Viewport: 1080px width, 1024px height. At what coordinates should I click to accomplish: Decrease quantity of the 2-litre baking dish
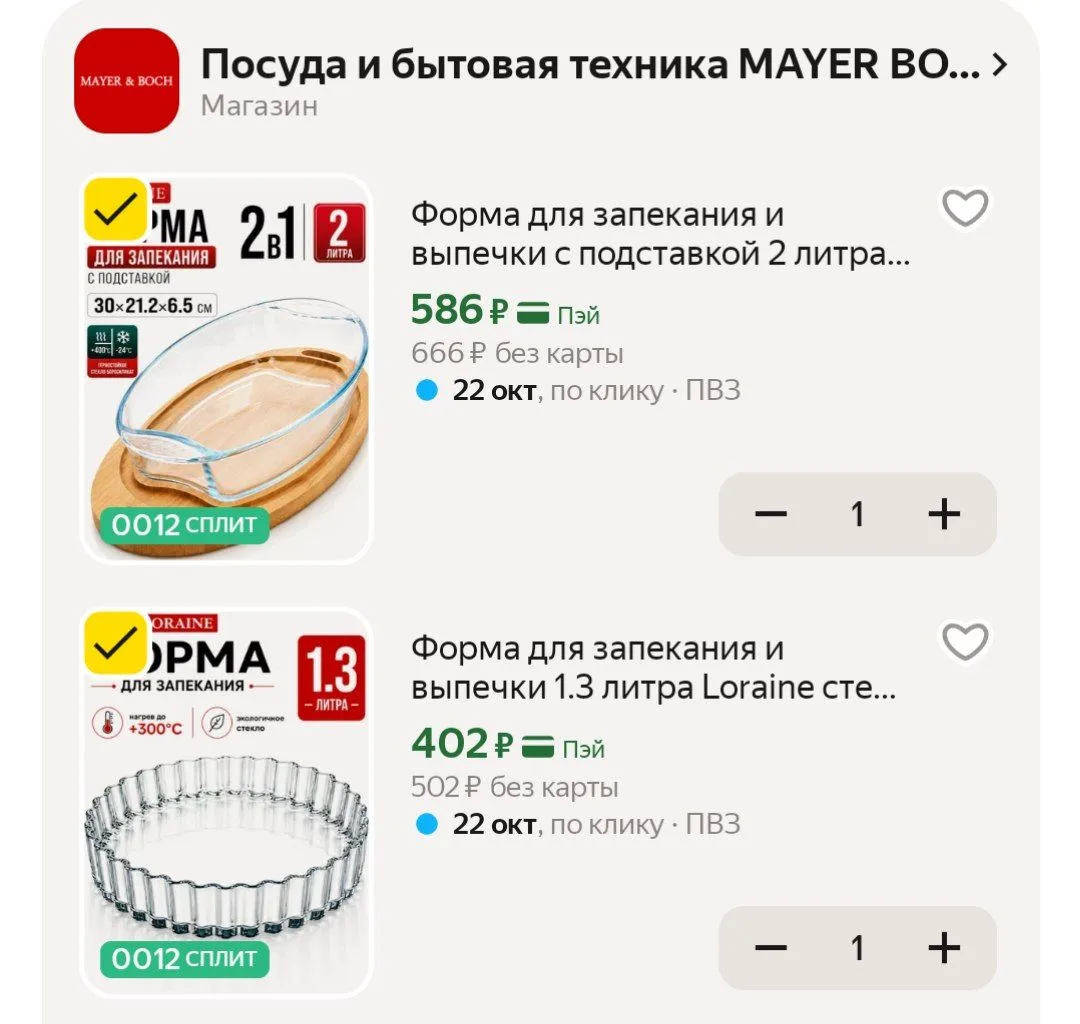[x=771, y=514]
